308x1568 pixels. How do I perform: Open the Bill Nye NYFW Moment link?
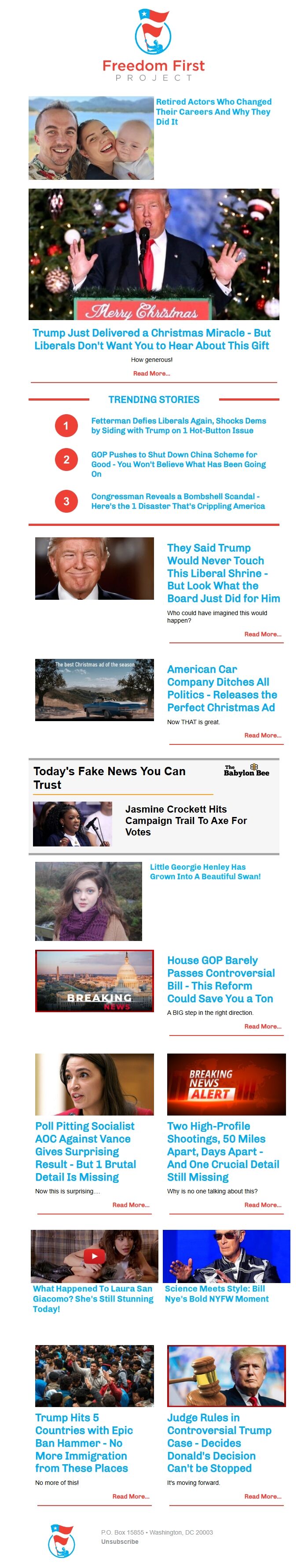point(216,1294)
